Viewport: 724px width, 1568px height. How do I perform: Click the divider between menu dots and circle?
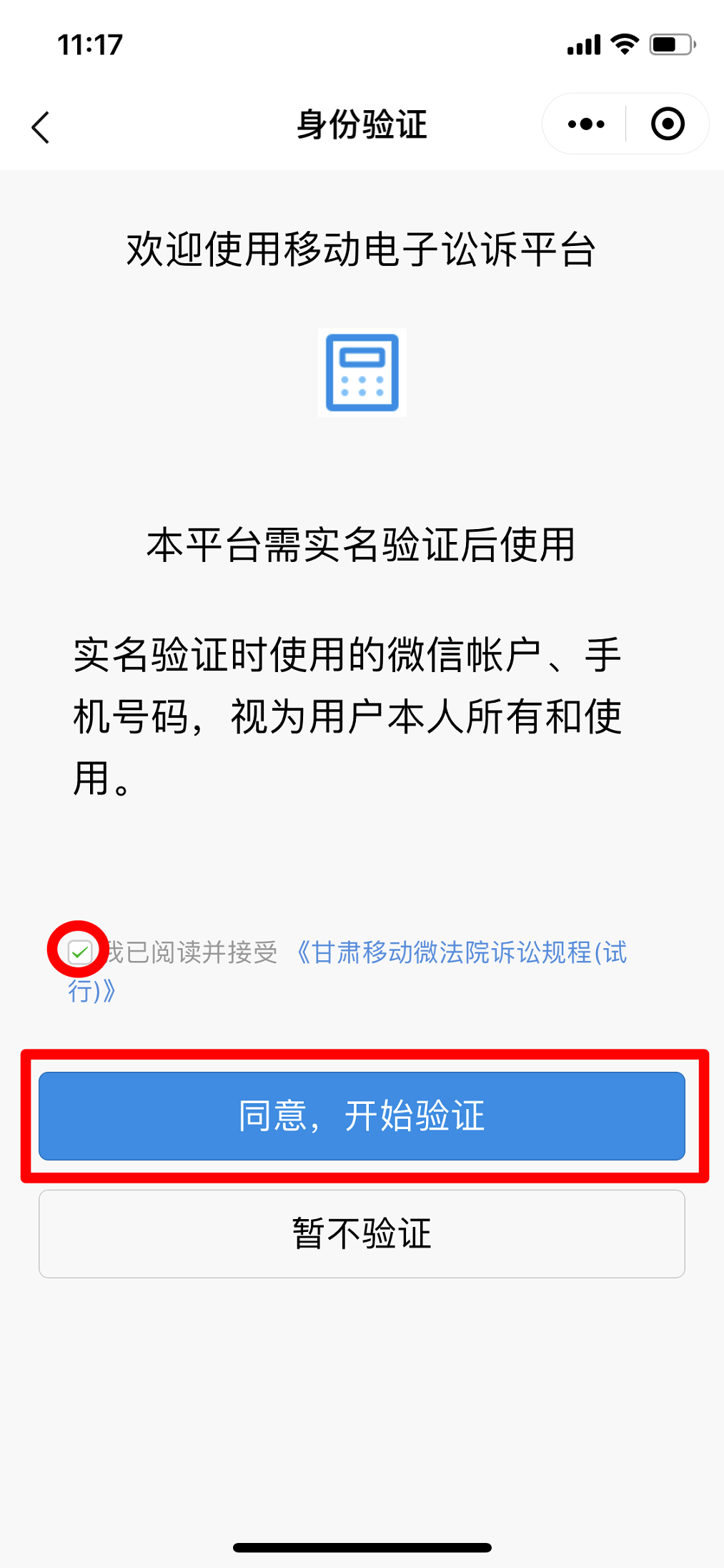coord(625,123)
